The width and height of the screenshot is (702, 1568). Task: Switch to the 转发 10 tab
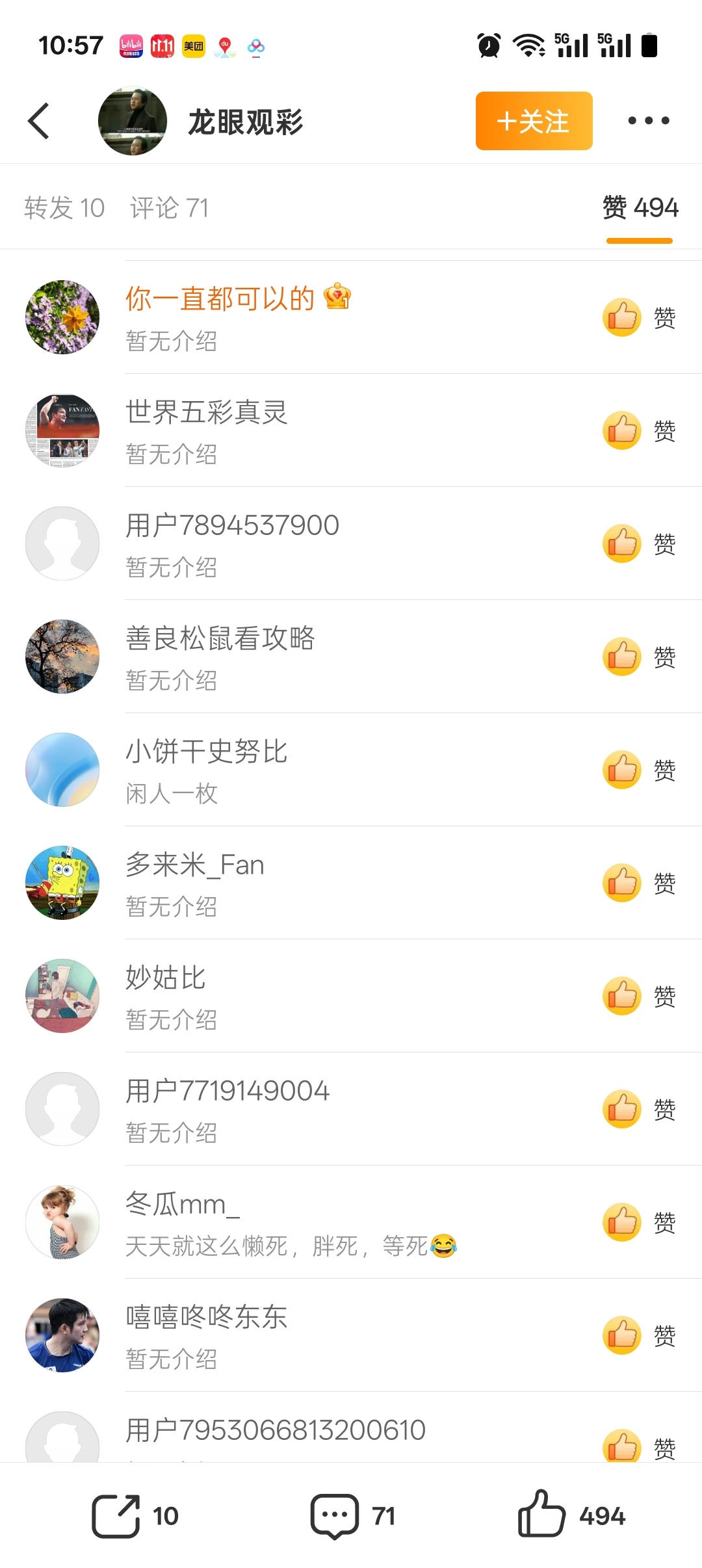(x=64, y=208)
